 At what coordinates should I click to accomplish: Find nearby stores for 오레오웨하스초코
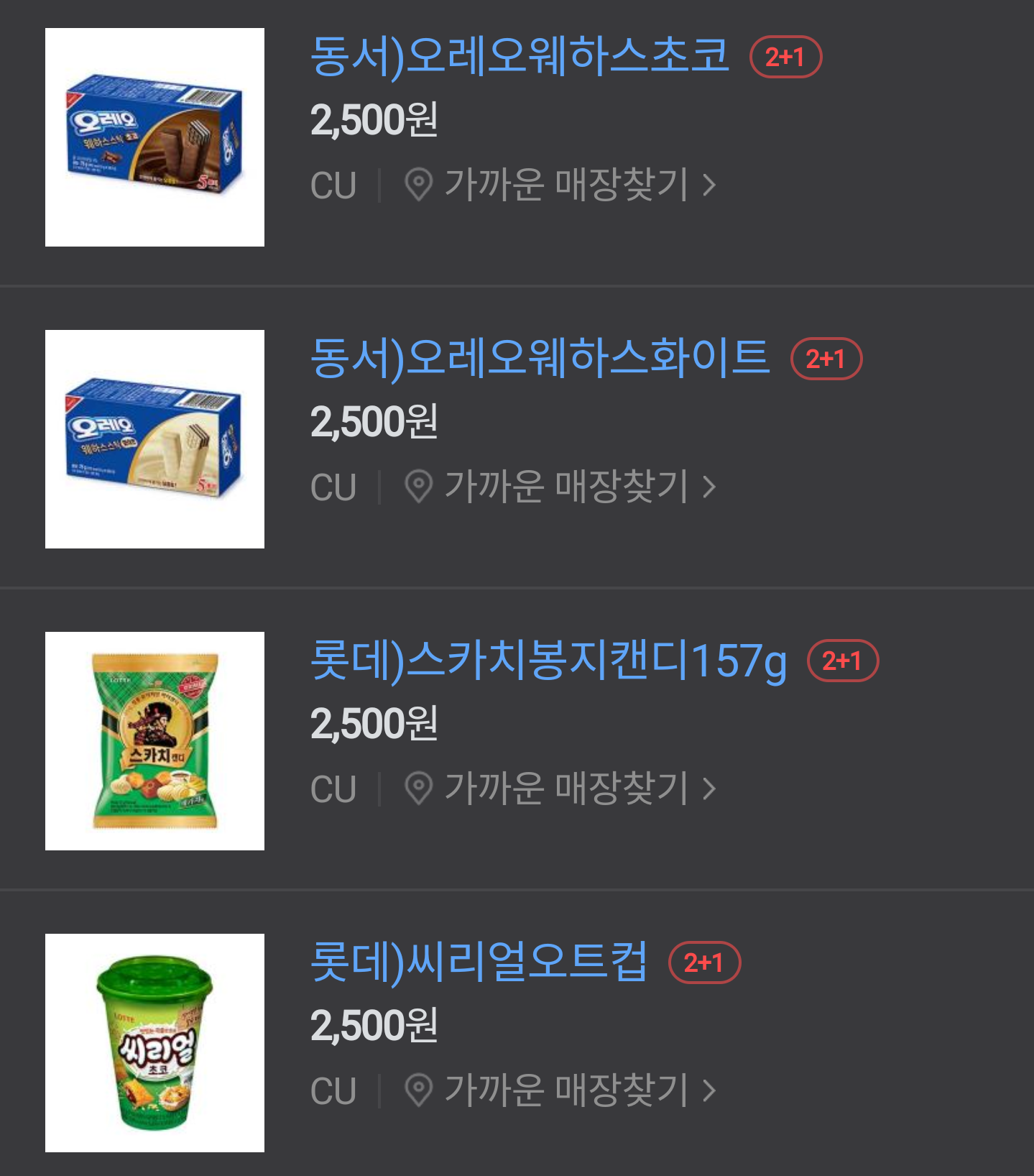click(560, 185)
